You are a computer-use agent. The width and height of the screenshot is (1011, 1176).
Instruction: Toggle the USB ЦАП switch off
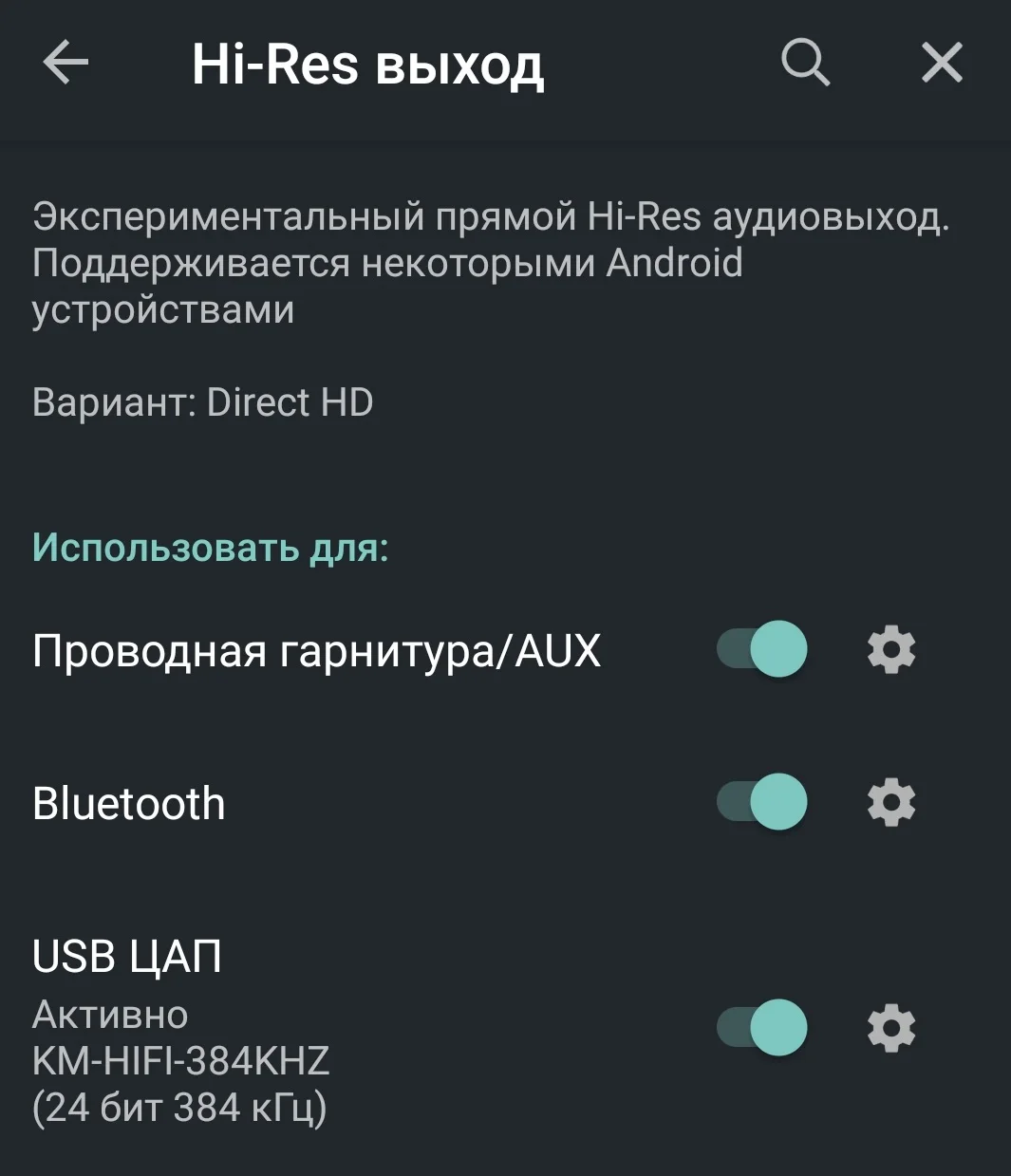tap(762, 1028)
